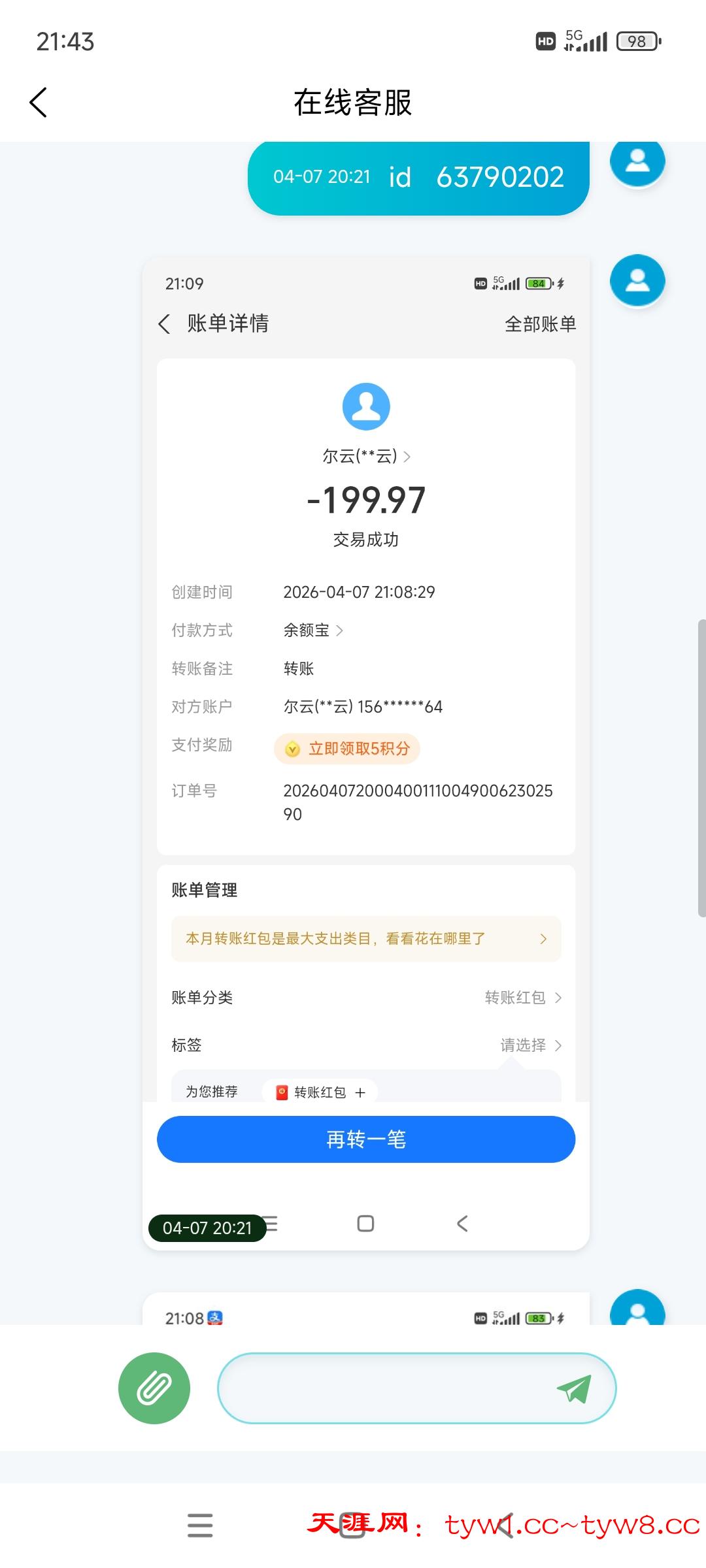This screenshot has width=706, height=1568.
Task: Open 全部账单 from bill details header
Action: point(540,323)
